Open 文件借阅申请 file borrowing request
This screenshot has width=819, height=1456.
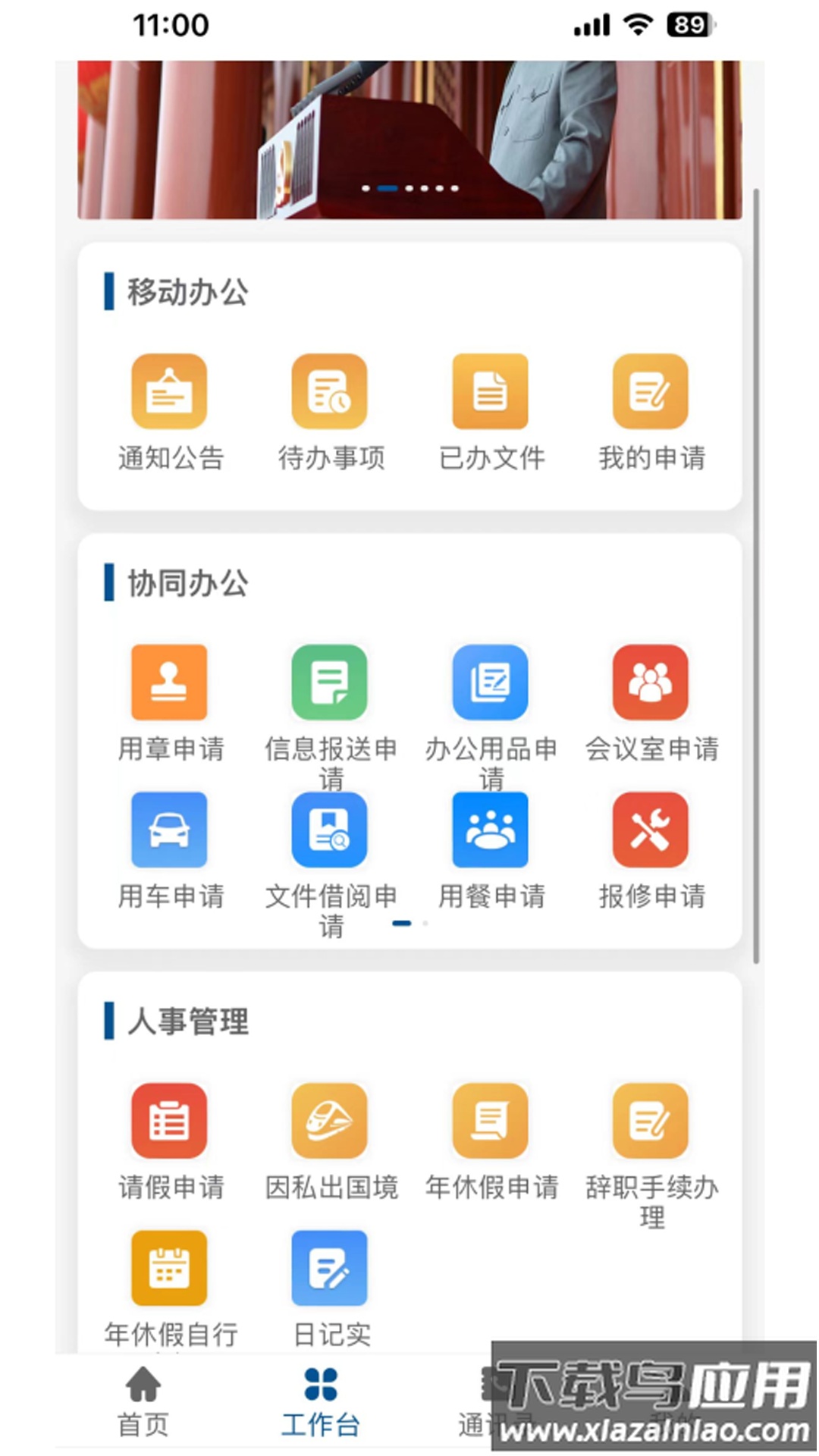(329, 830)
